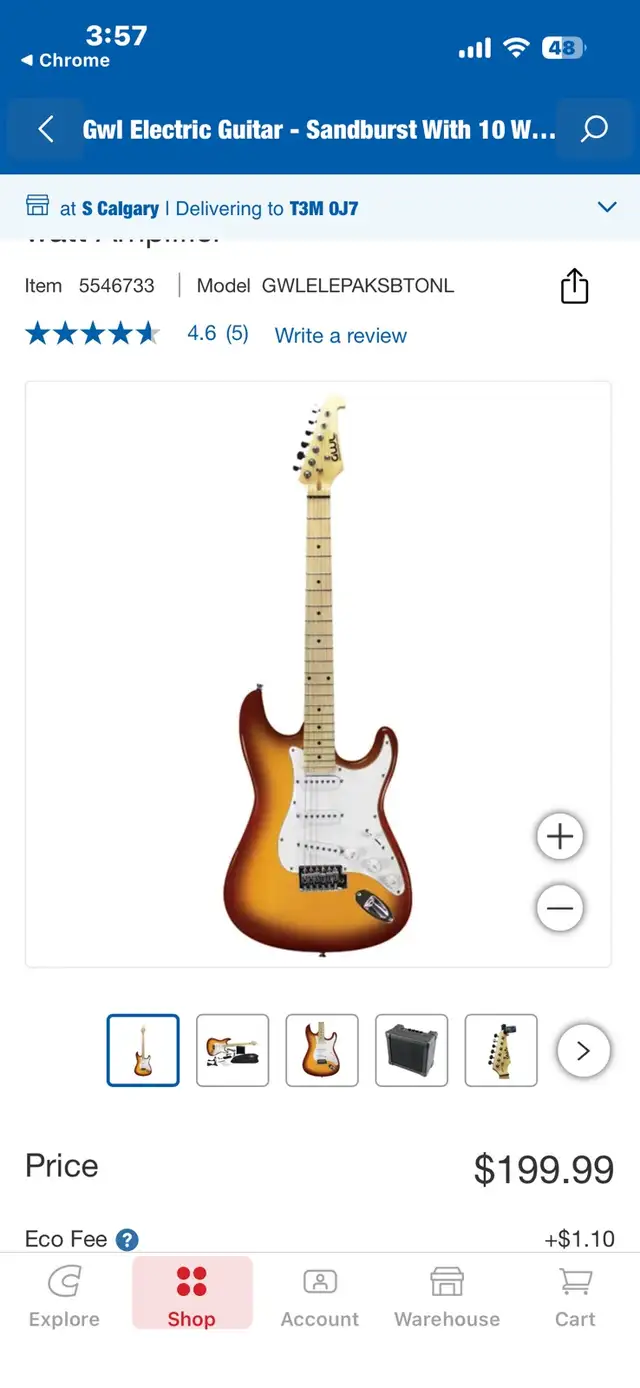Go back to the previous page

click(46, 129)
